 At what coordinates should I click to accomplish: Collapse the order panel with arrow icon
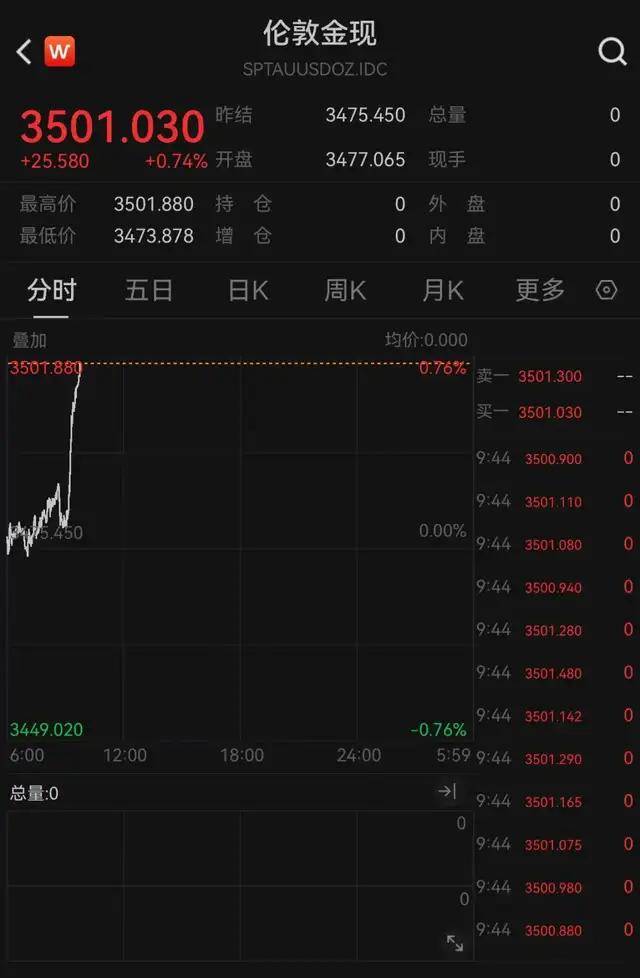coord(447,792)
